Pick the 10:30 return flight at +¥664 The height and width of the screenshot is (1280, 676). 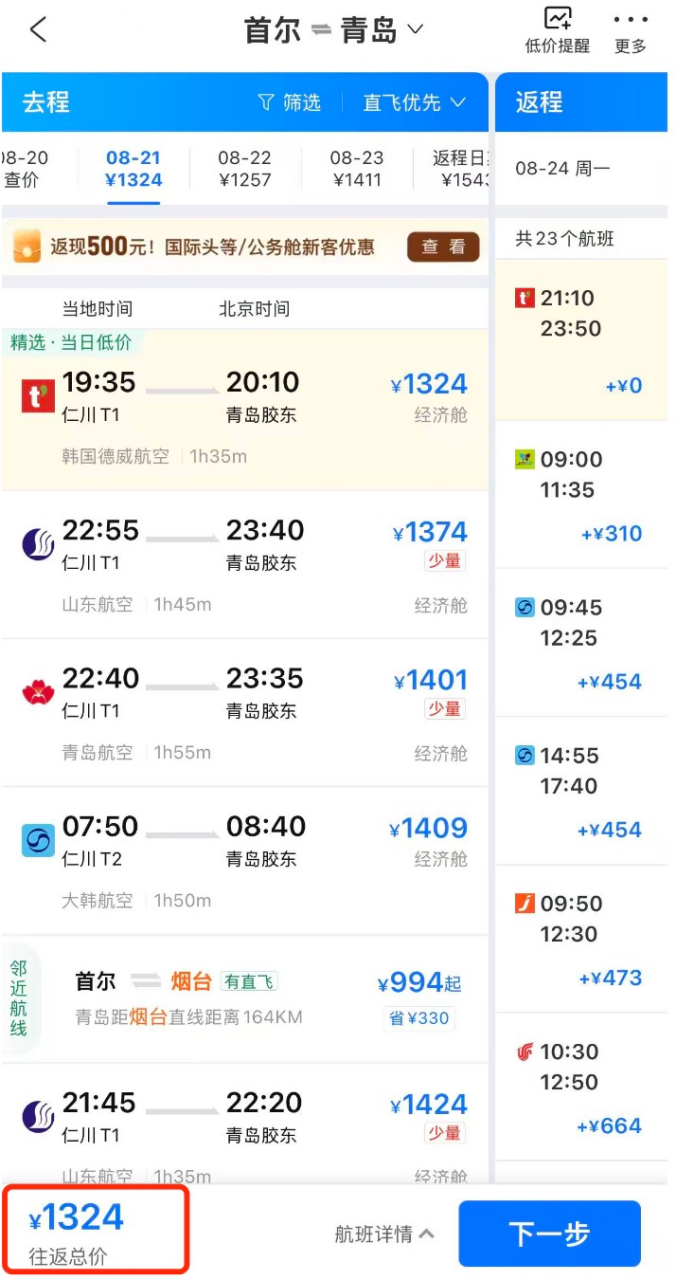coord(581,1087)
